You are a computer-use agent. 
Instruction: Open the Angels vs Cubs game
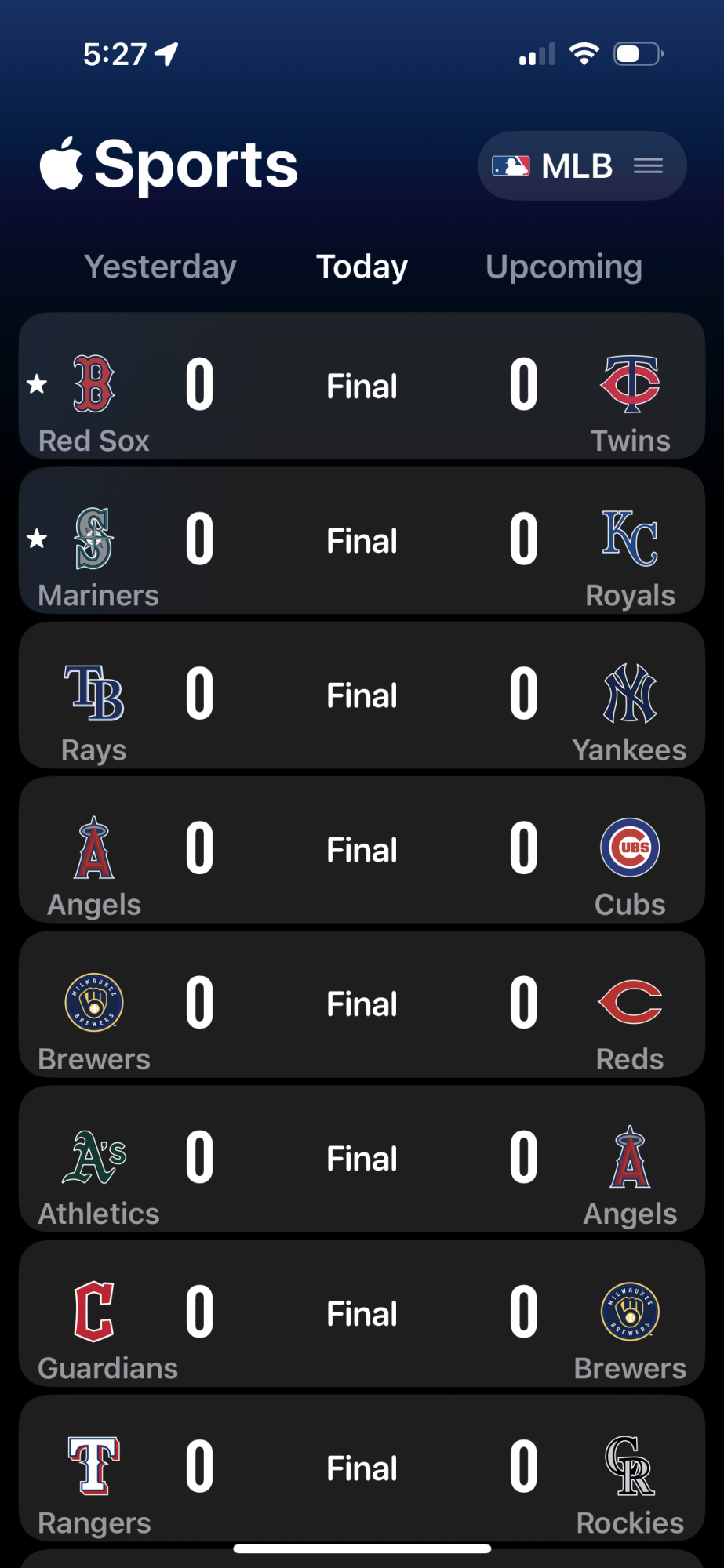[x=362, y=850]
